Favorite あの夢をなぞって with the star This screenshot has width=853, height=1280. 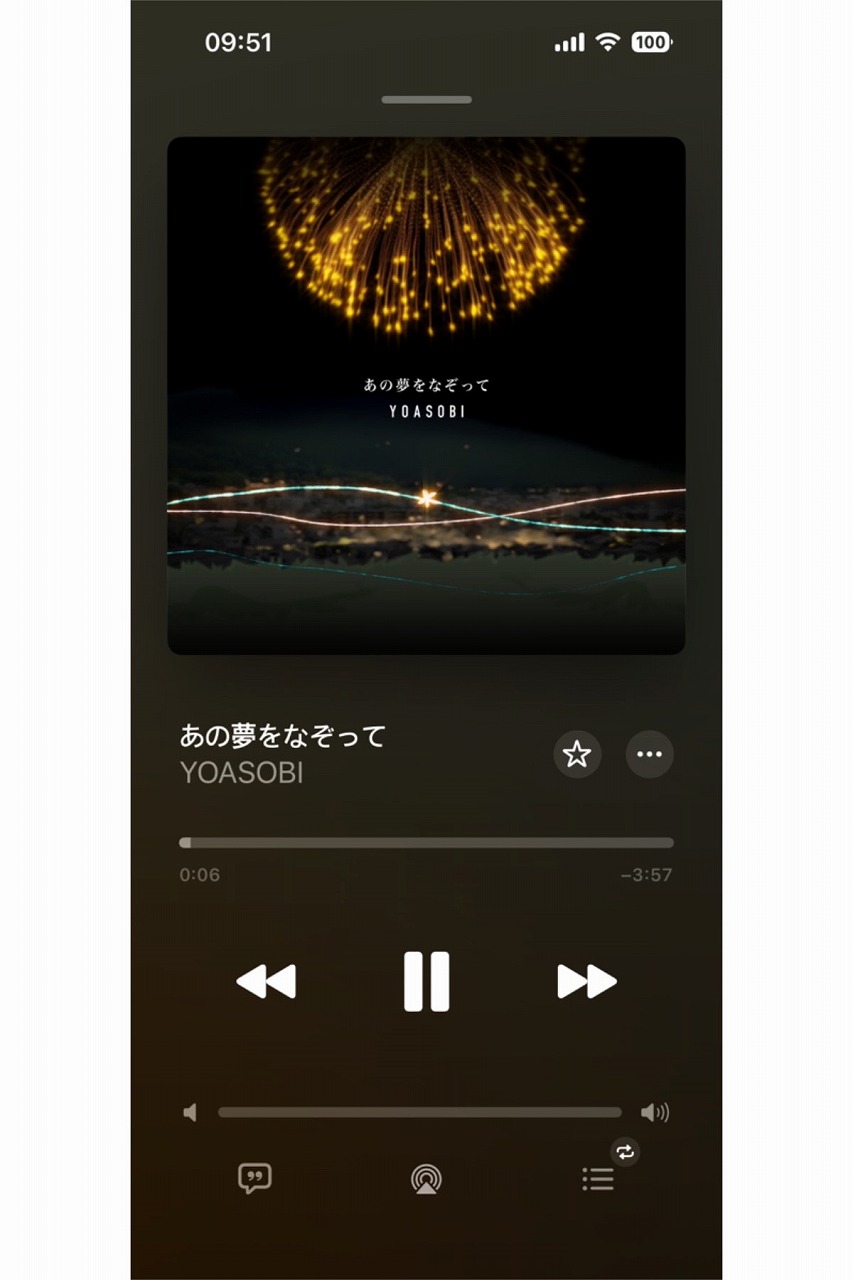[577, 754]
